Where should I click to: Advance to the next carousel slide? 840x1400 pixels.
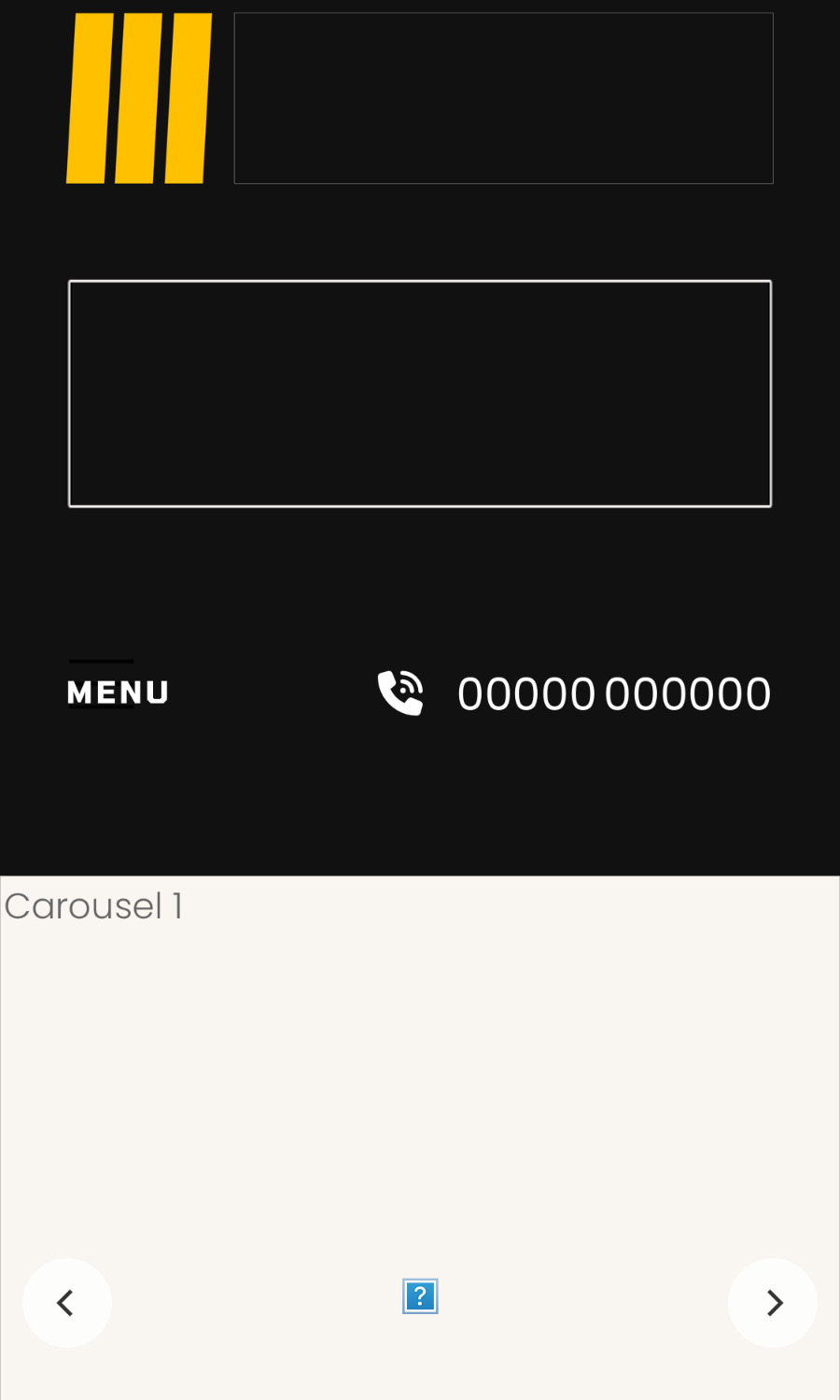773,1302
